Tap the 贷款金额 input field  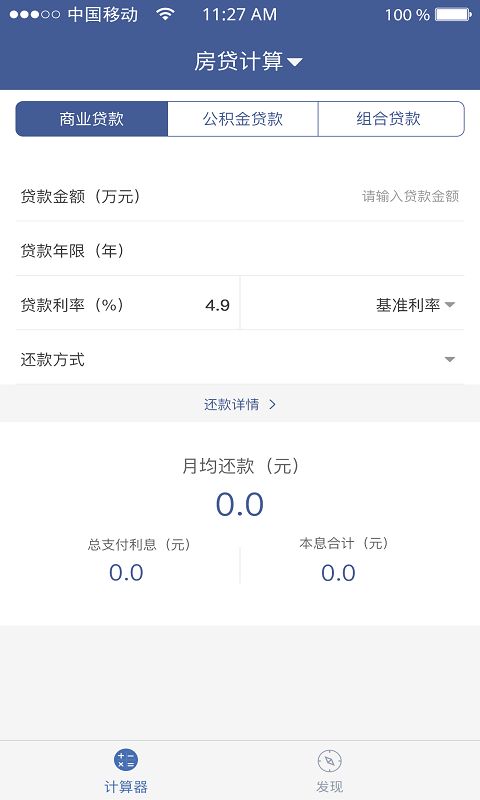tap(240, 196)
